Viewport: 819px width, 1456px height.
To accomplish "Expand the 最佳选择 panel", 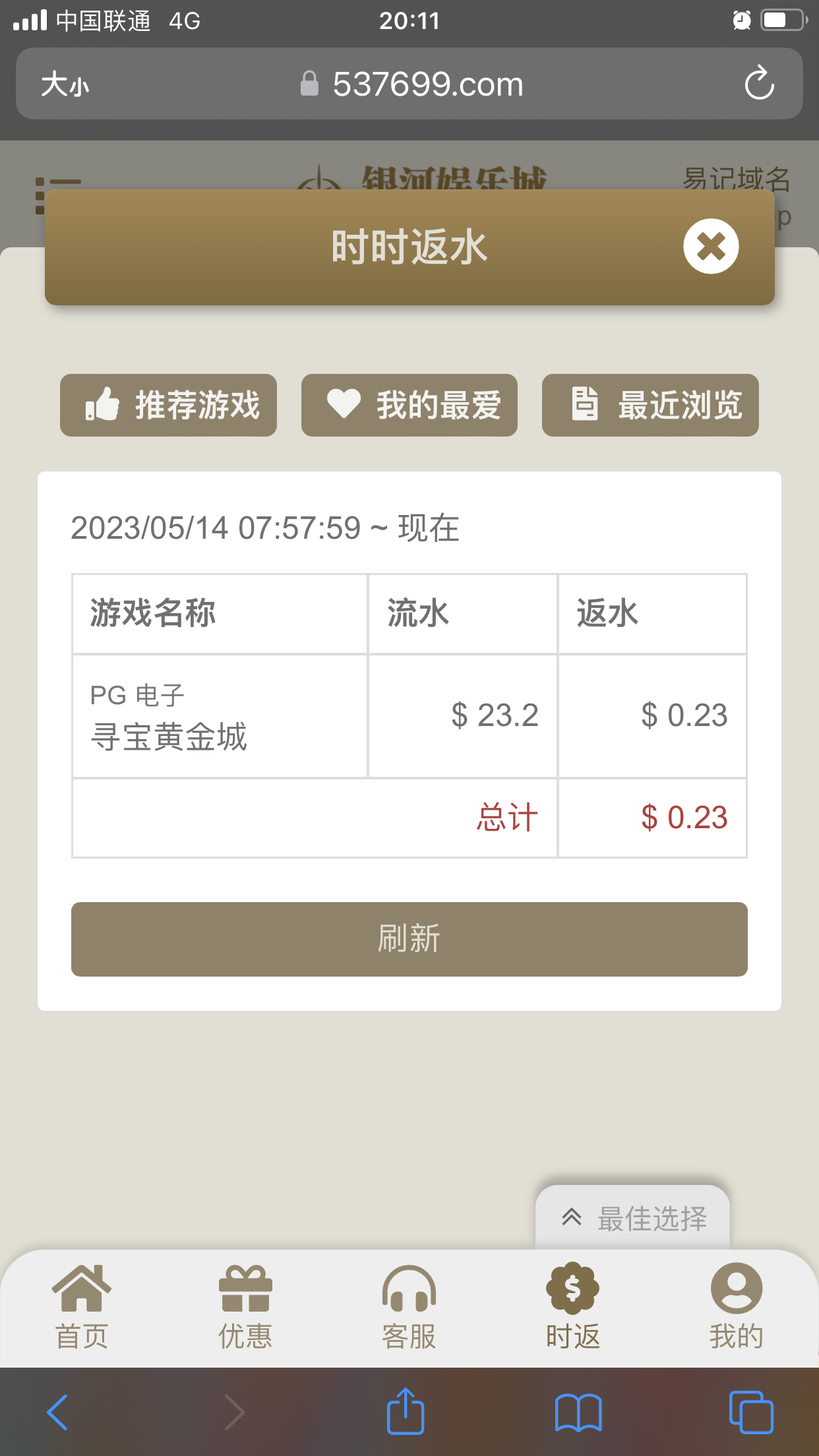I will point(632,1218).
